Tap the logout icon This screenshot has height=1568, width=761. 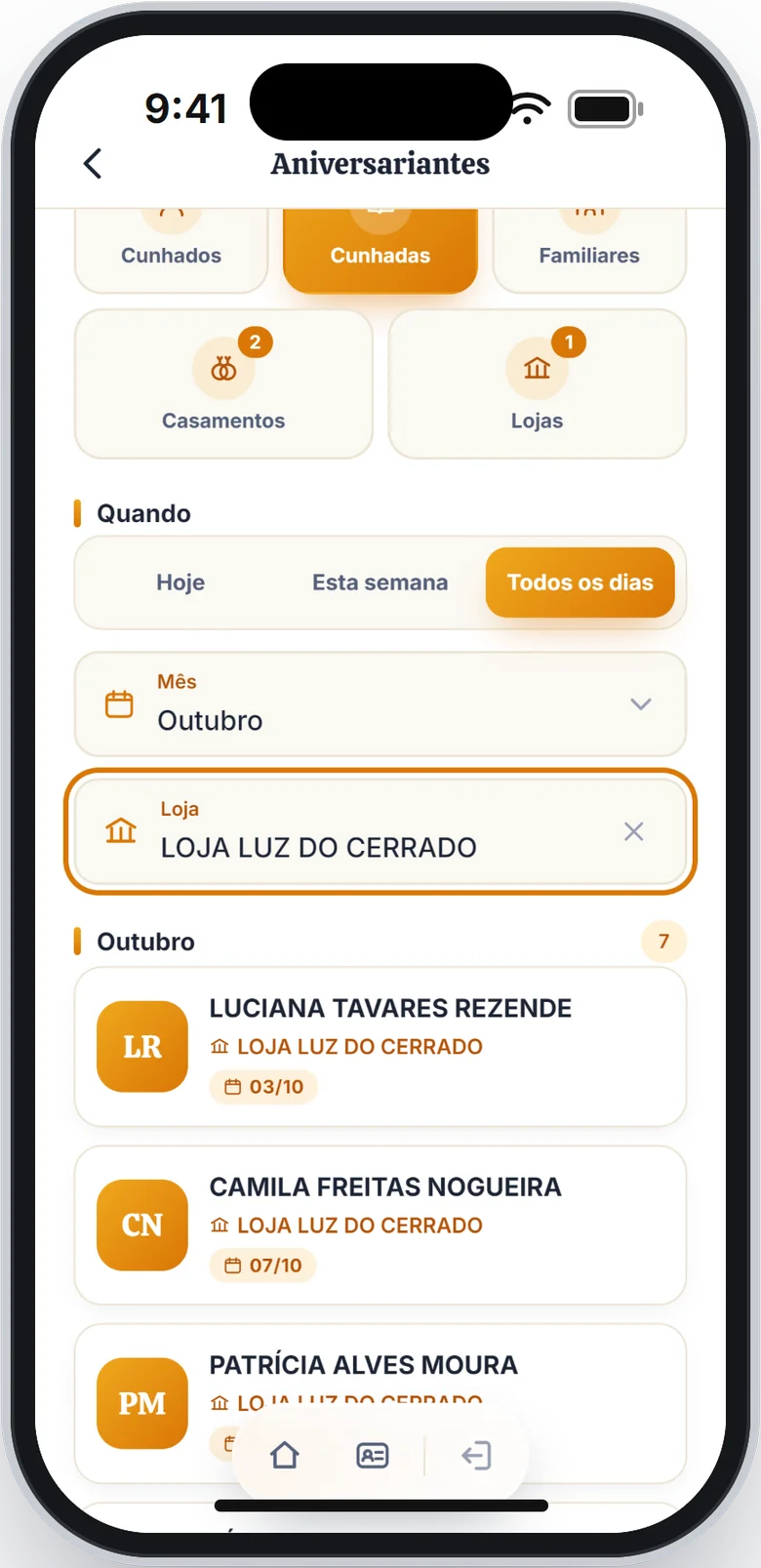pyautogui.click(x=476, y=1456)
